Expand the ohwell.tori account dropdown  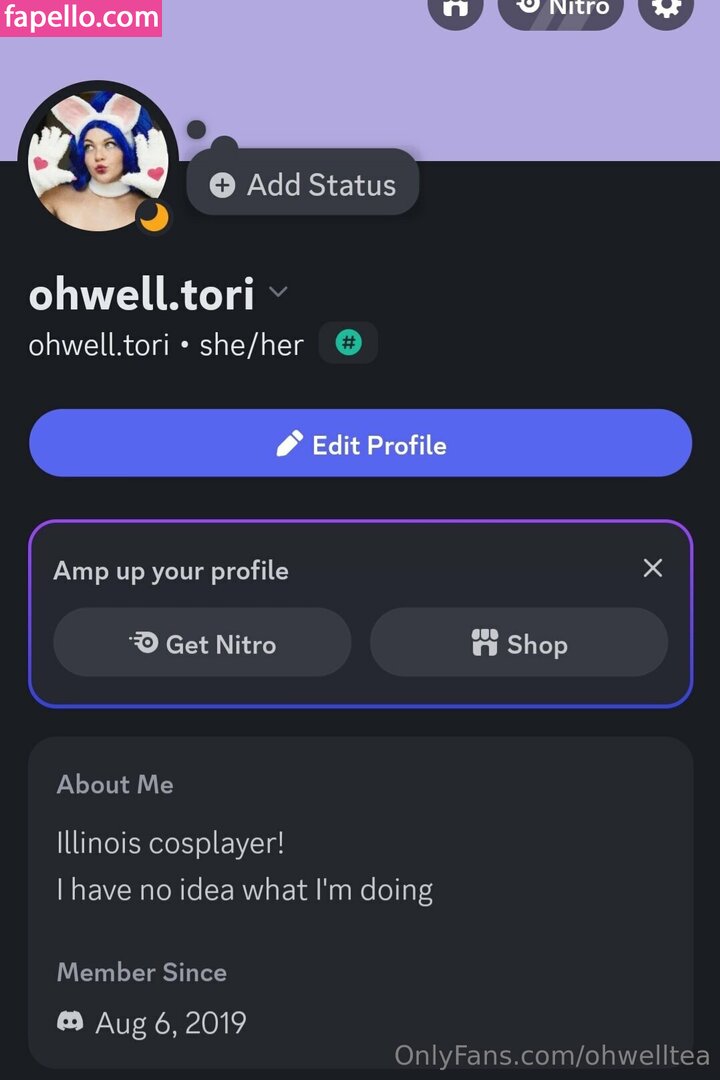(x=279, y=292)
